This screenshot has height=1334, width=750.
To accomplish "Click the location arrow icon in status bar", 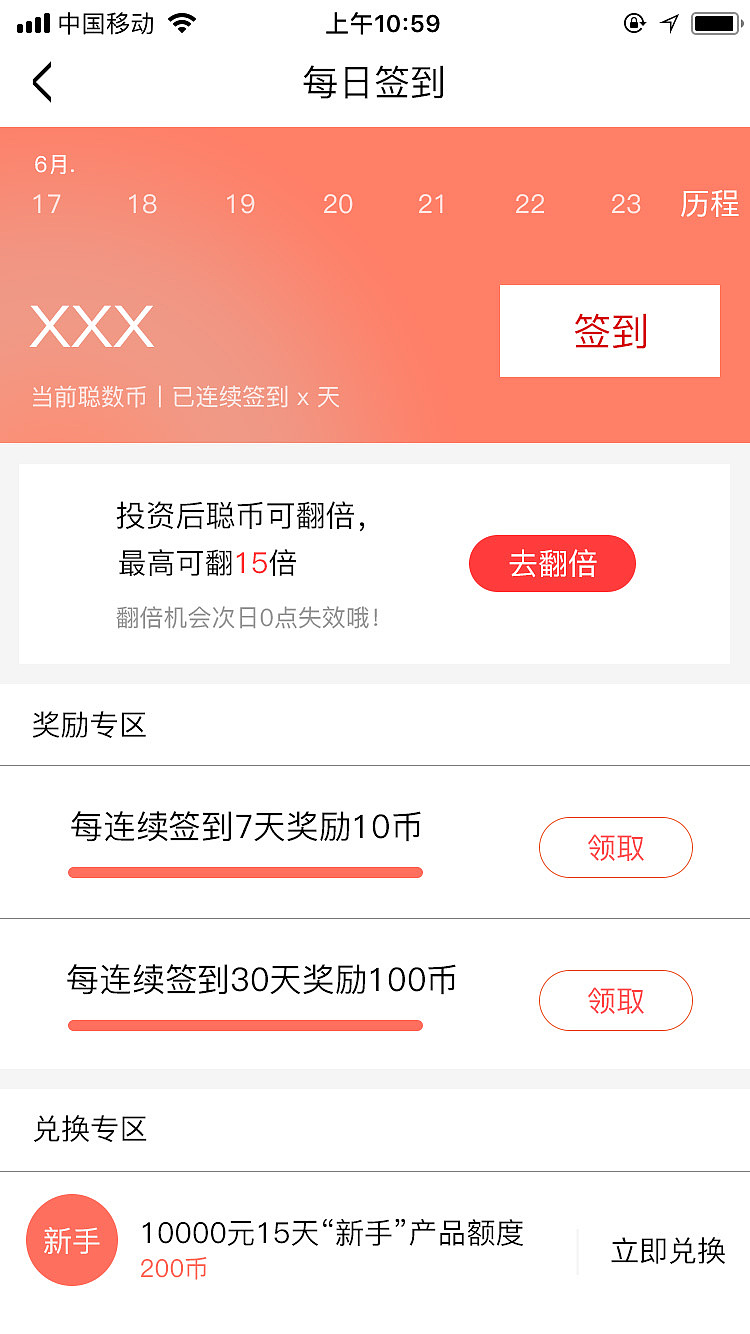I will click(x=668, y=22).
